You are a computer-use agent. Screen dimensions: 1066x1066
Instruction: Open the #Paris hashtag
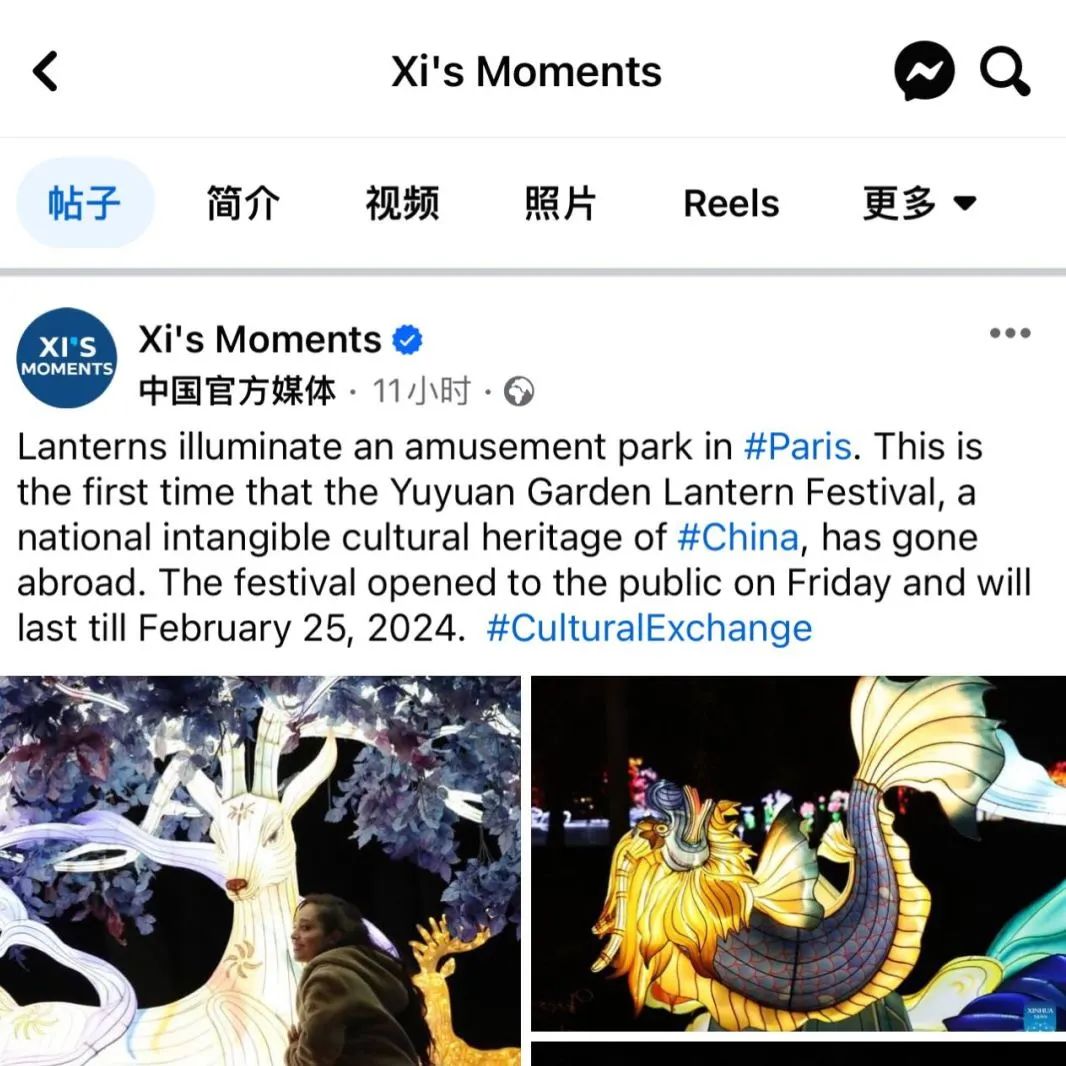point(798,446)
